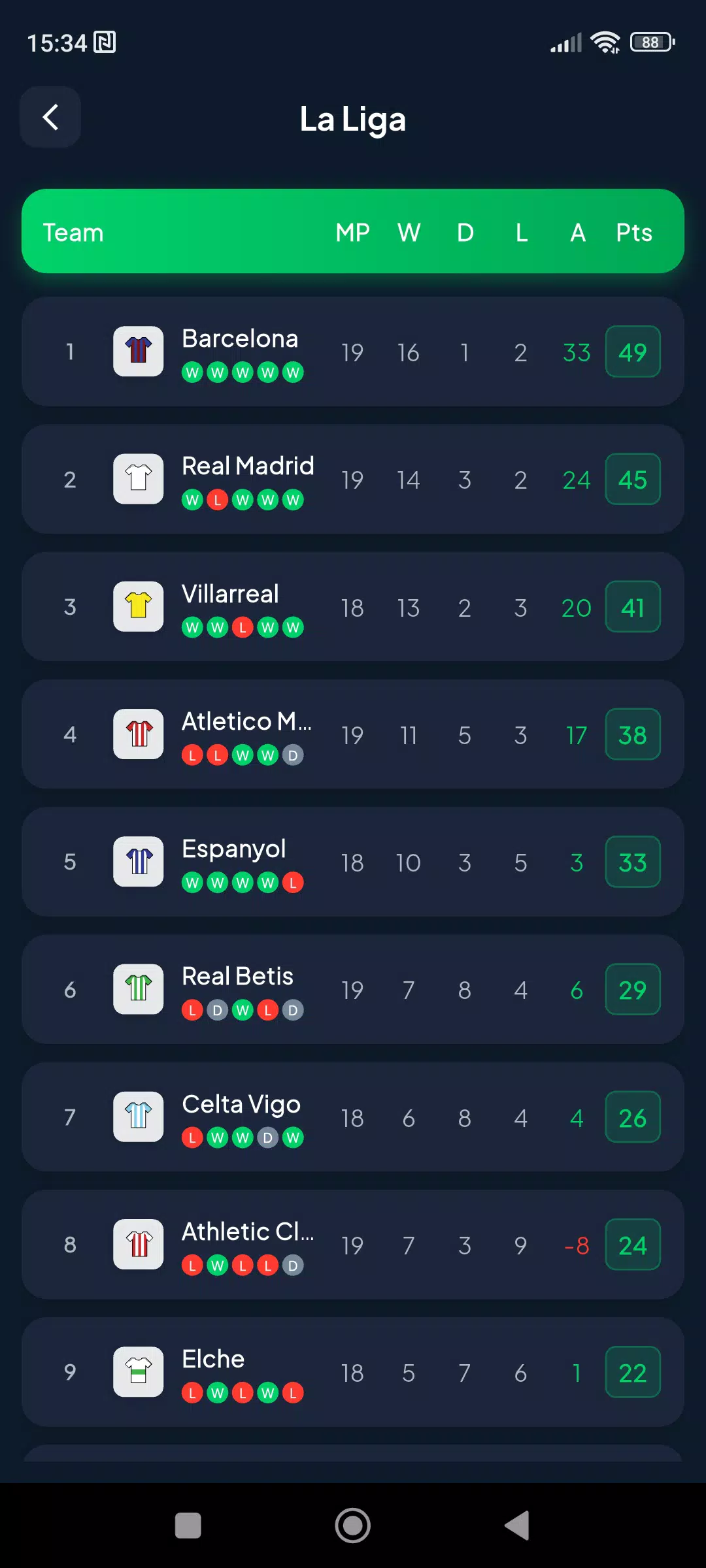706x1568 pixels.
Task: Open the Barcelona team row
Action: click(x=353, y=351)
